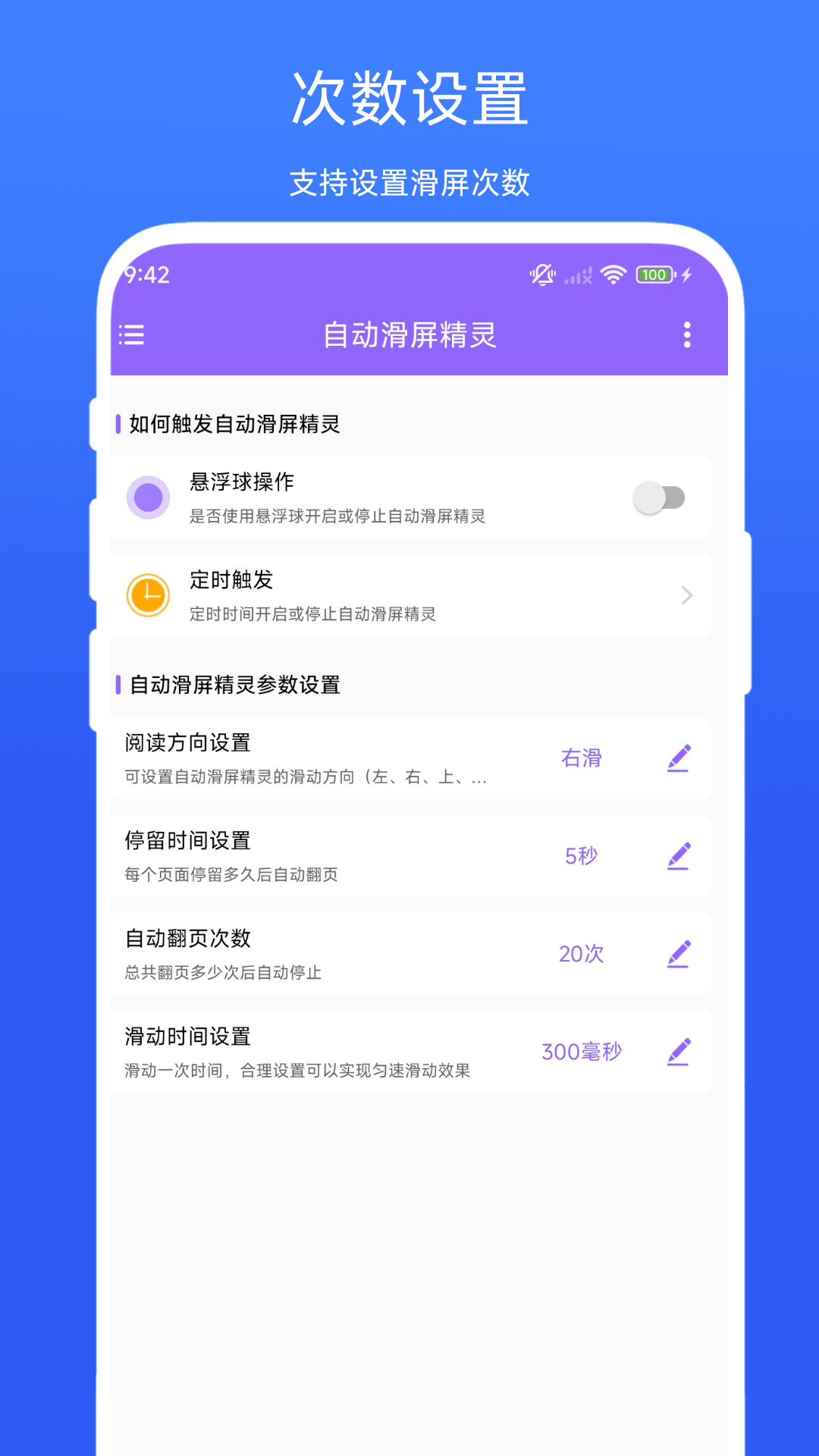Expand 定时触发 via its right chevron
Screen dimensions: 819x1456
click(687, 595)
